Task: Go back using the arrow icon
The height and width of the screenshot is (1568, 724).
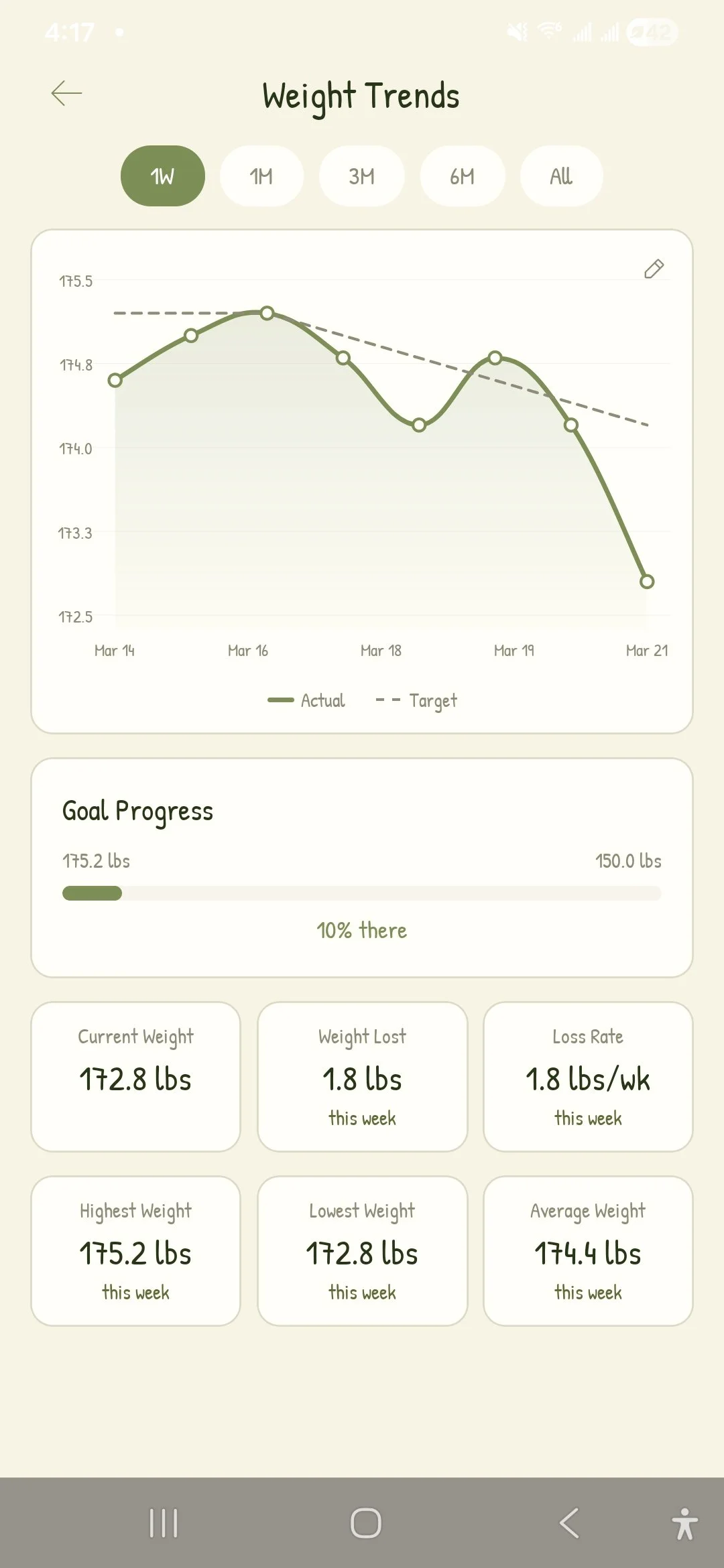Action: click(66, 93)
